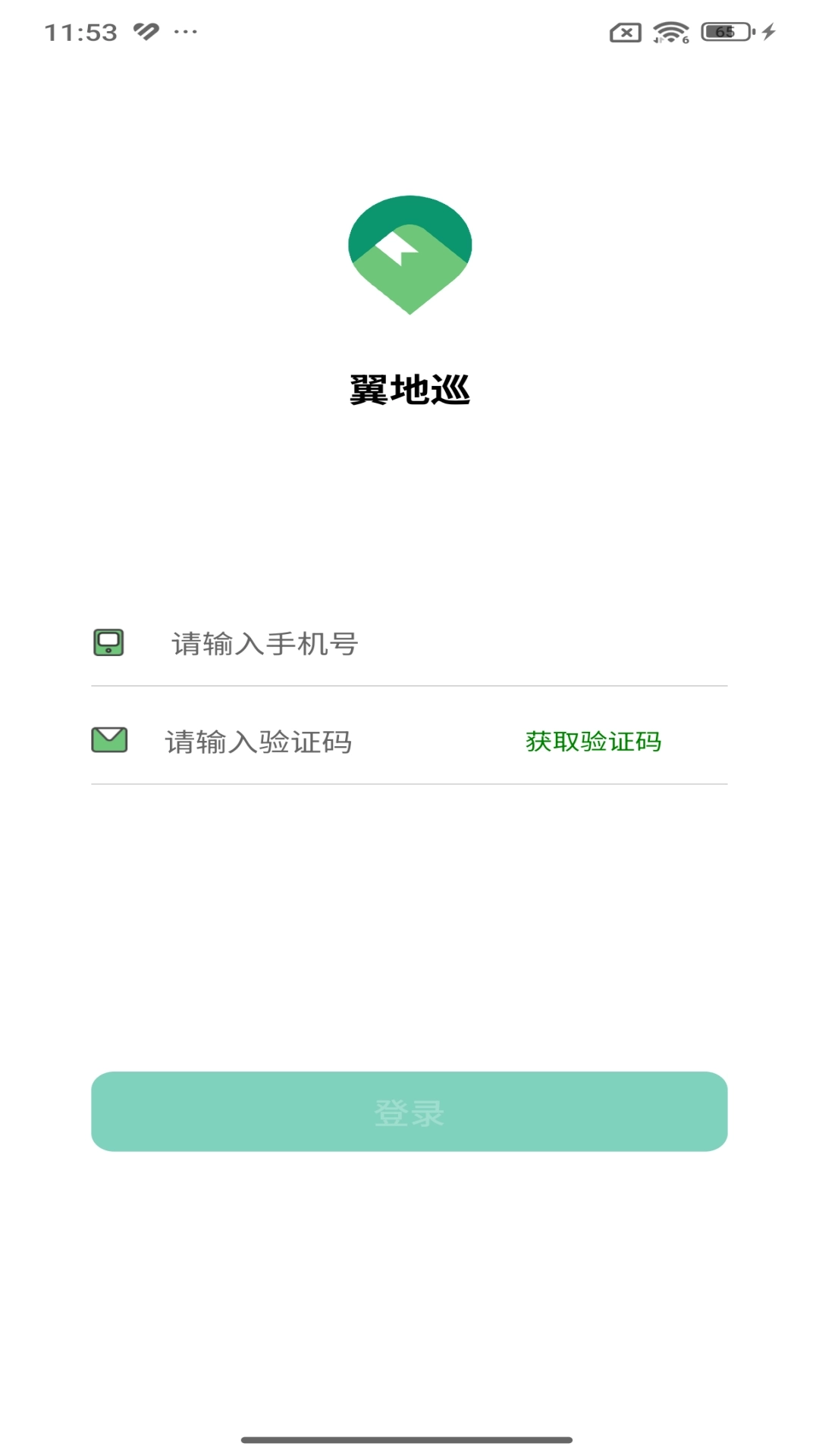Click the divider line under the phone field
819x1456 pixels.
tap(409, 686)
